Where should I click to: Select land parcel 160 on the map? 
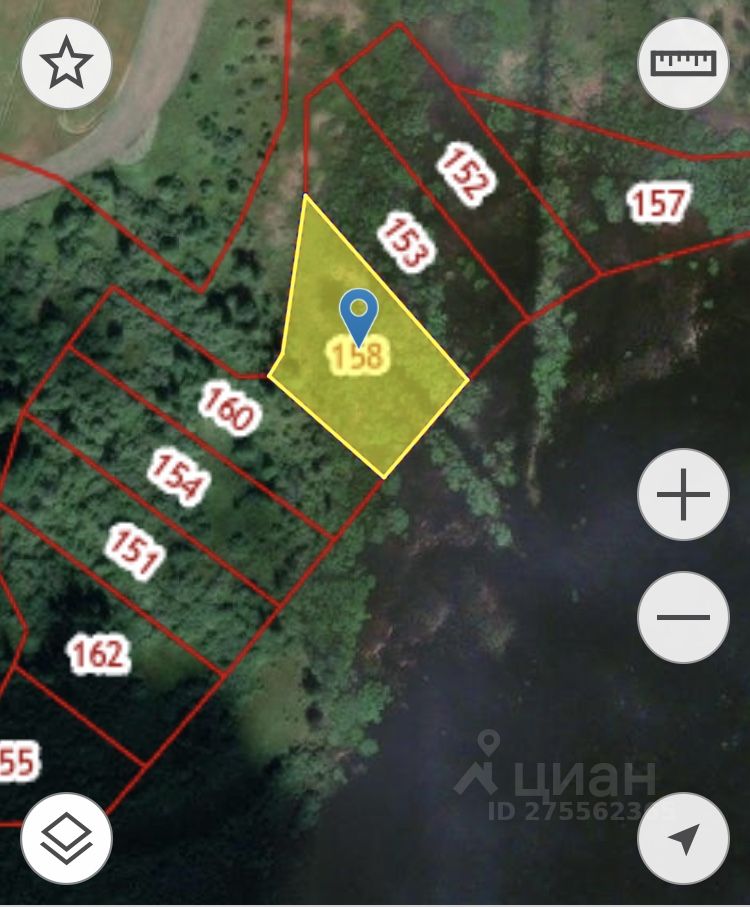pos(228,410)
